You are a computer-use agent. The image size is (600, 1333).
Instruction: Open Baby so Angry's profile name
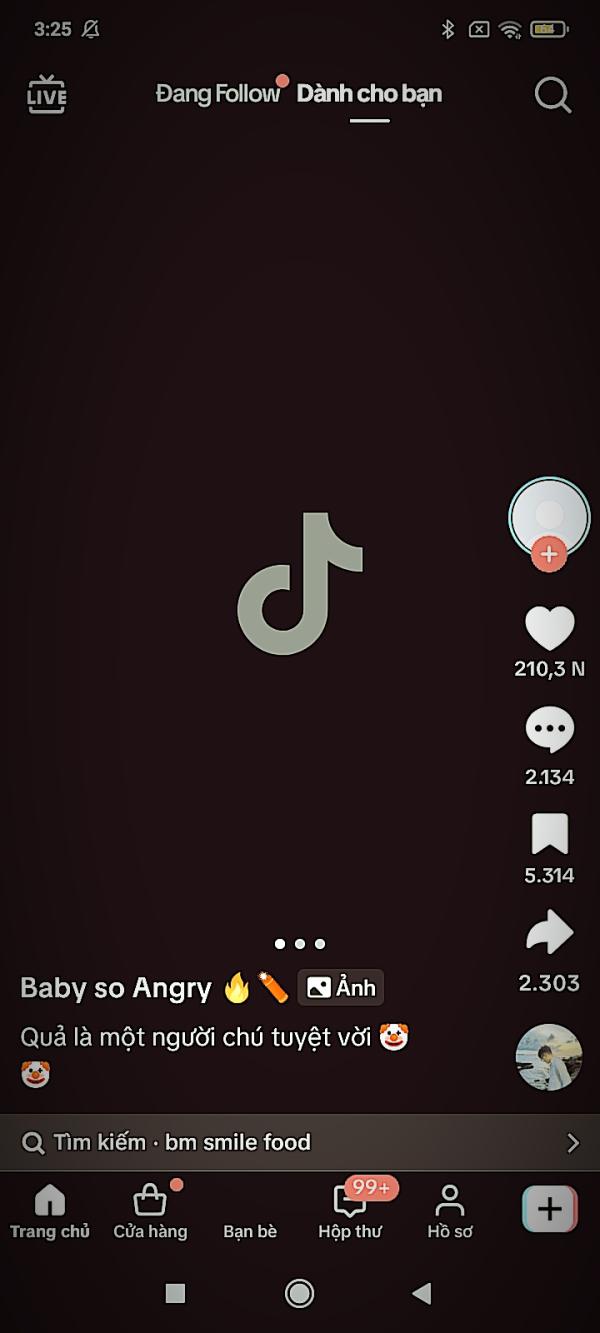[x=116, y=988]
